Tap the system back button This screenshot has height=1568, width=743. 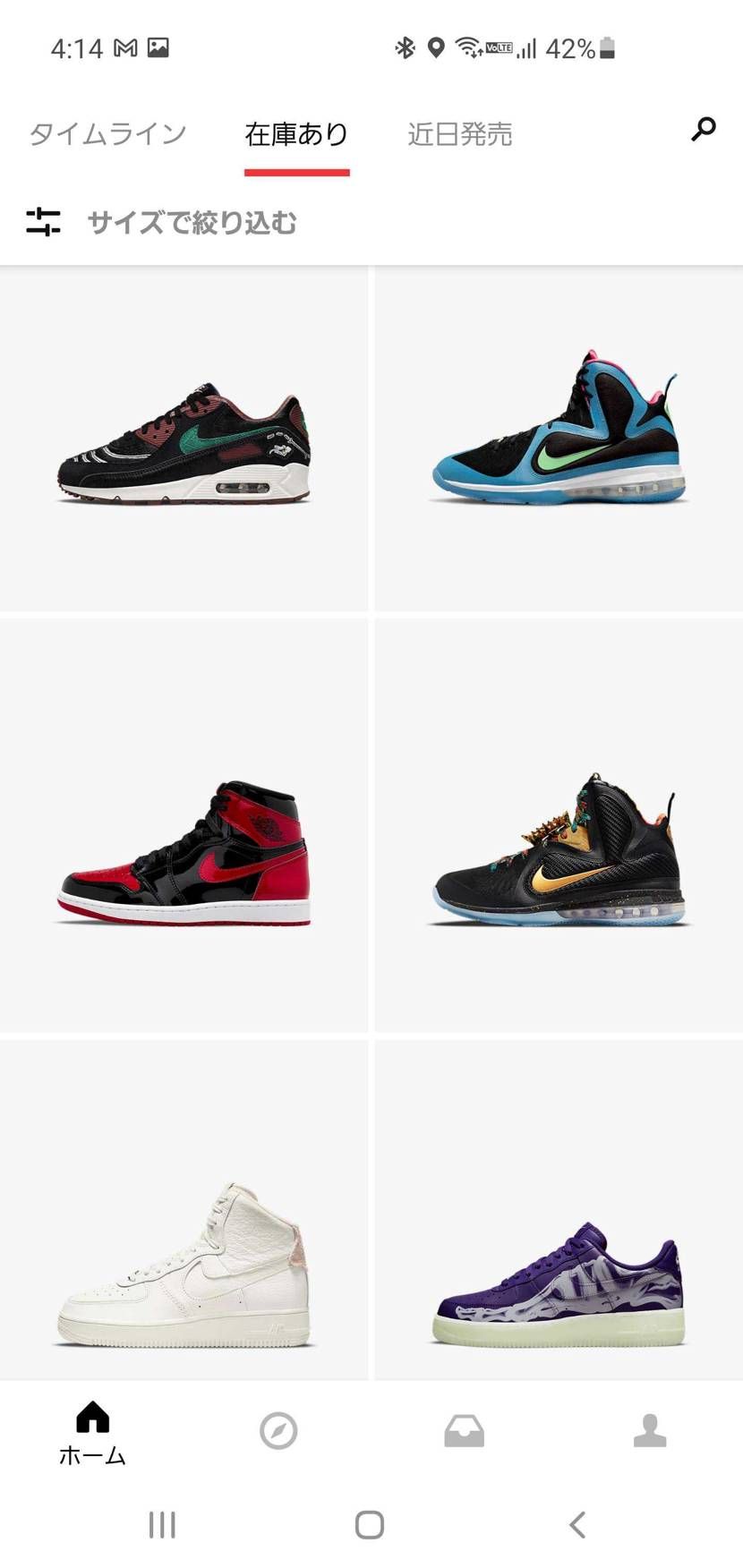pos(578,1524)
